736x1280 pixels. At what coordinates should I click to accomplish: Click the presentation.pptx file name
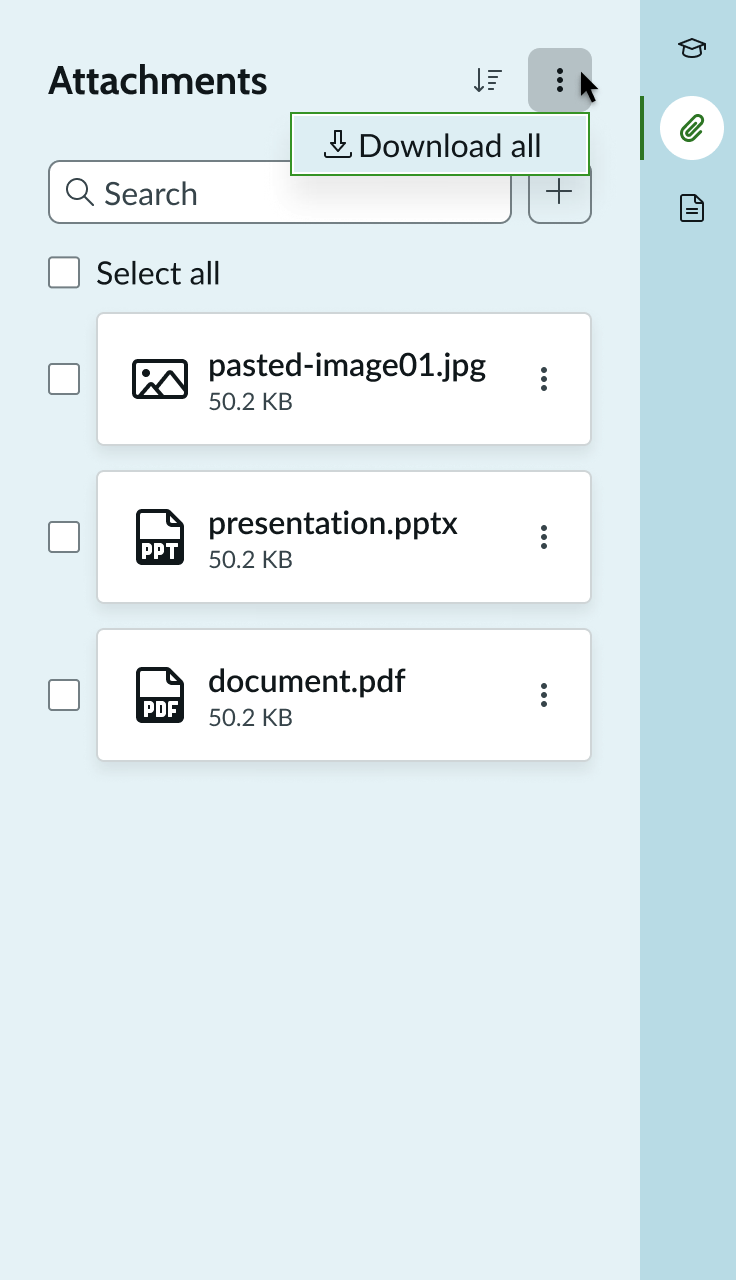click(x=333, y=523)
